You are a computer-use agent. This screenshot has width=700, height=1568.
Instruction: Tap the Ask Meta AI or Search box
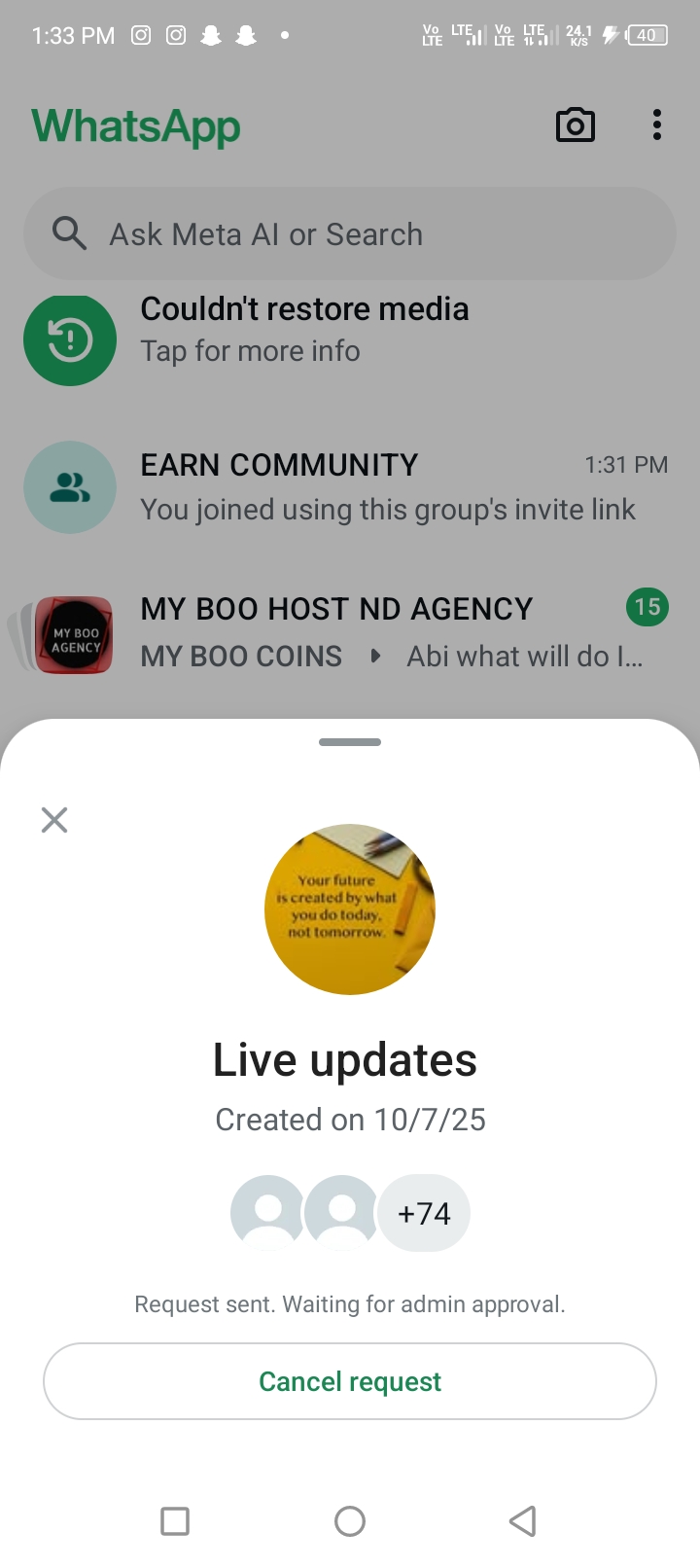[x=350, y=234]
